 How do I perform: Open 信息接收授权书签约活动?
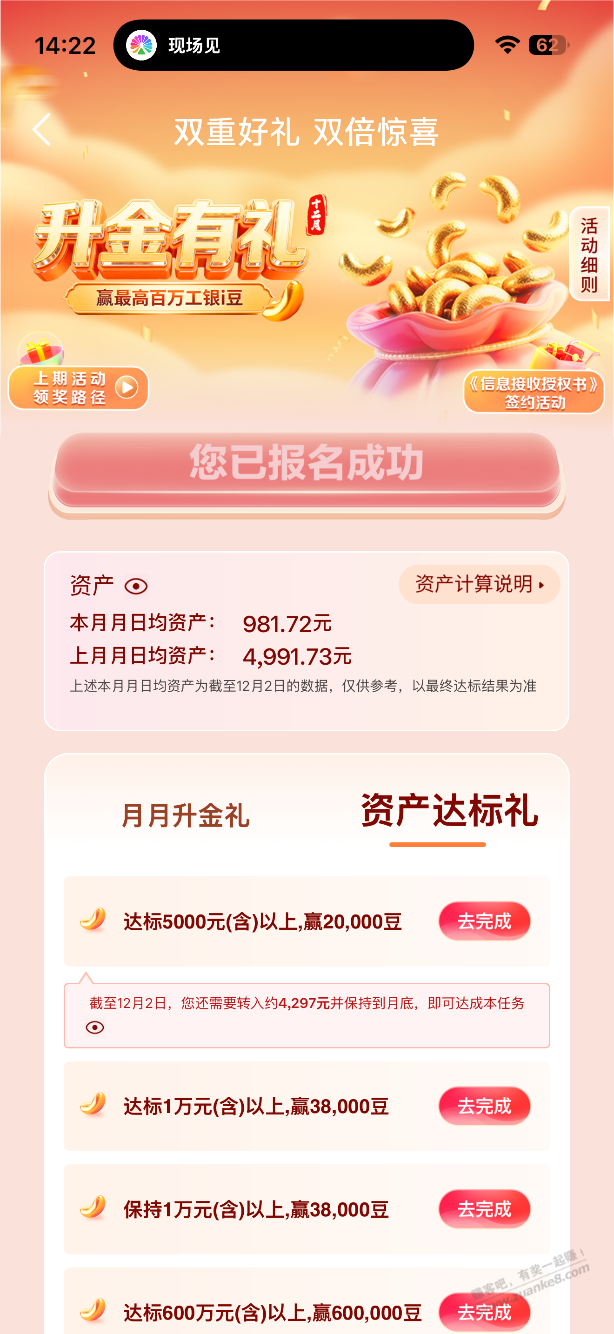[535, 392]
